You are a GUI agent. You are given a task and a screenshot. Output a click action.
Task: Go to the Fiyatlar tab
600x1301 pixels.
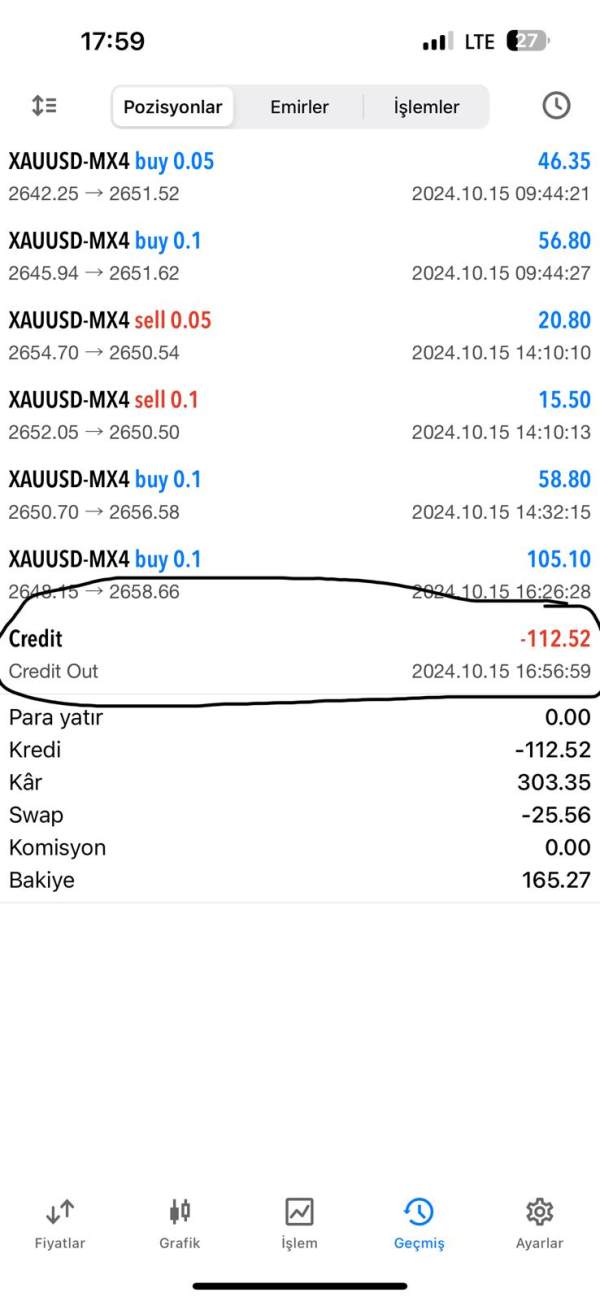(60, 1224)
